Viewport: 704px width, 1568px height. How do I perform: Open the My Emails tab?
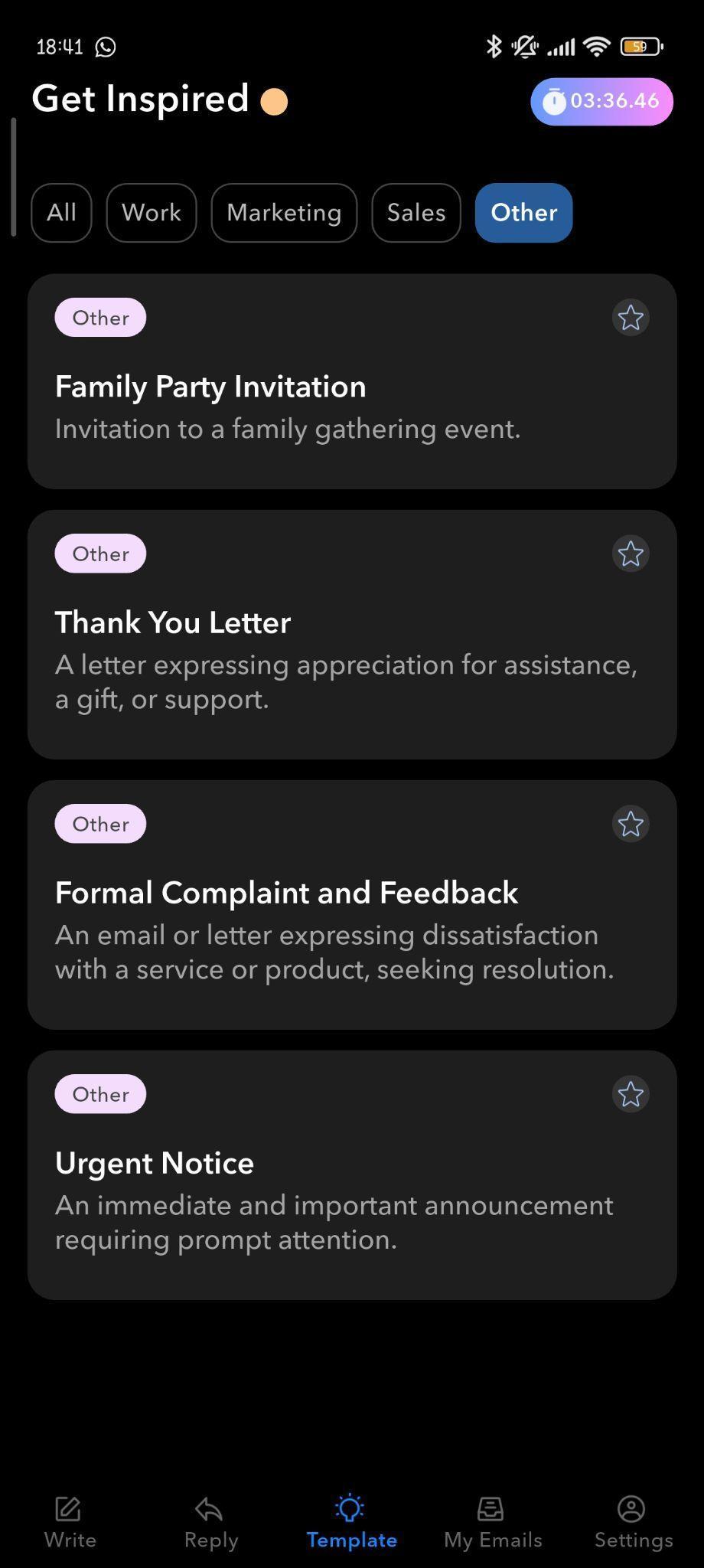click(492, 1522)
